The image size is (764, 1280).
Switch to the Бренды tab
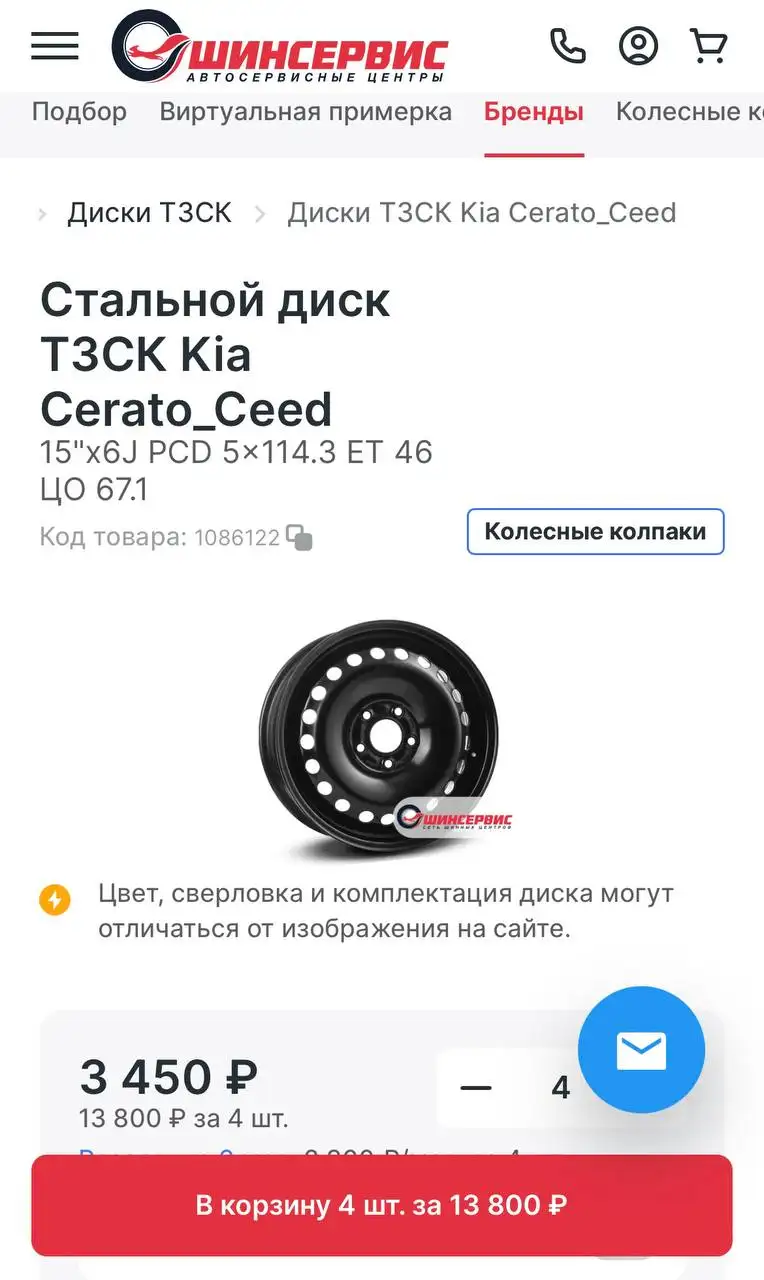point(534,111)
